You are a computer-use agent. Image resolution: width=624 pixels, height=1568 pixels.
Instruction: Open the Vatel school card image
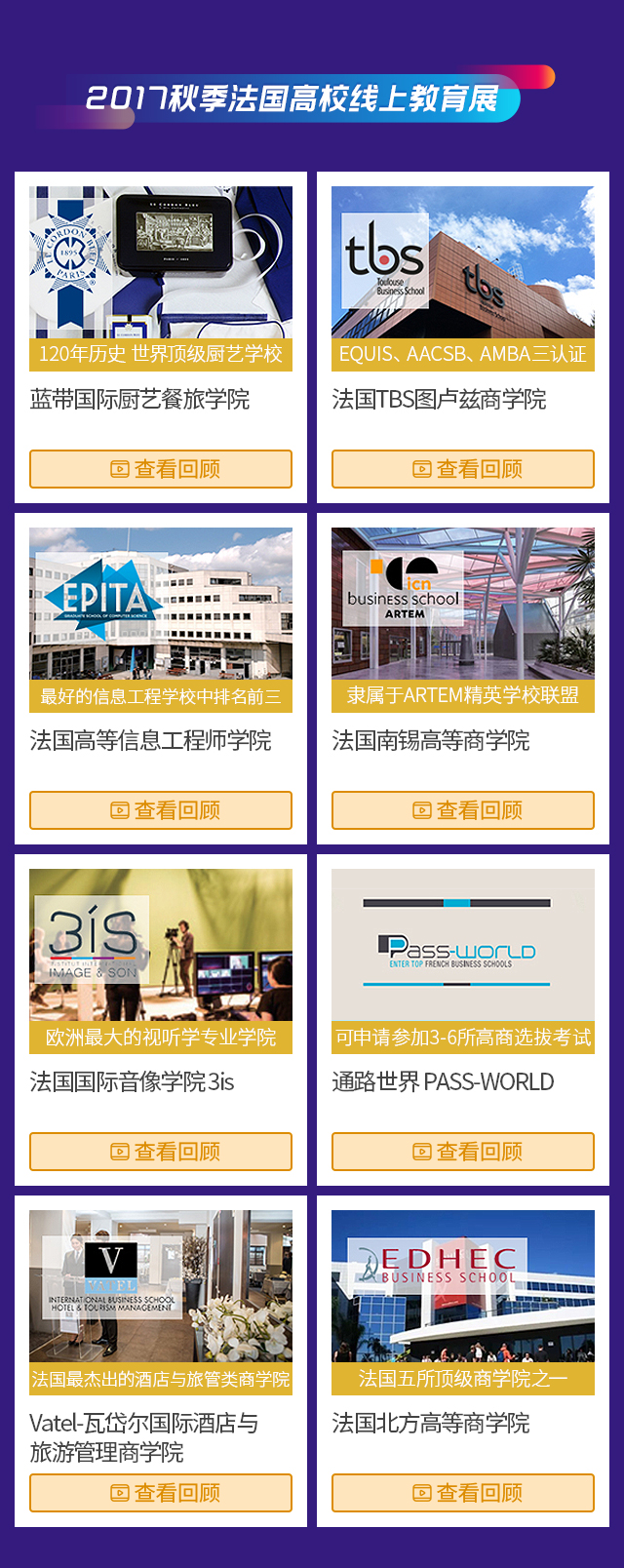[x=161, y=1286]
